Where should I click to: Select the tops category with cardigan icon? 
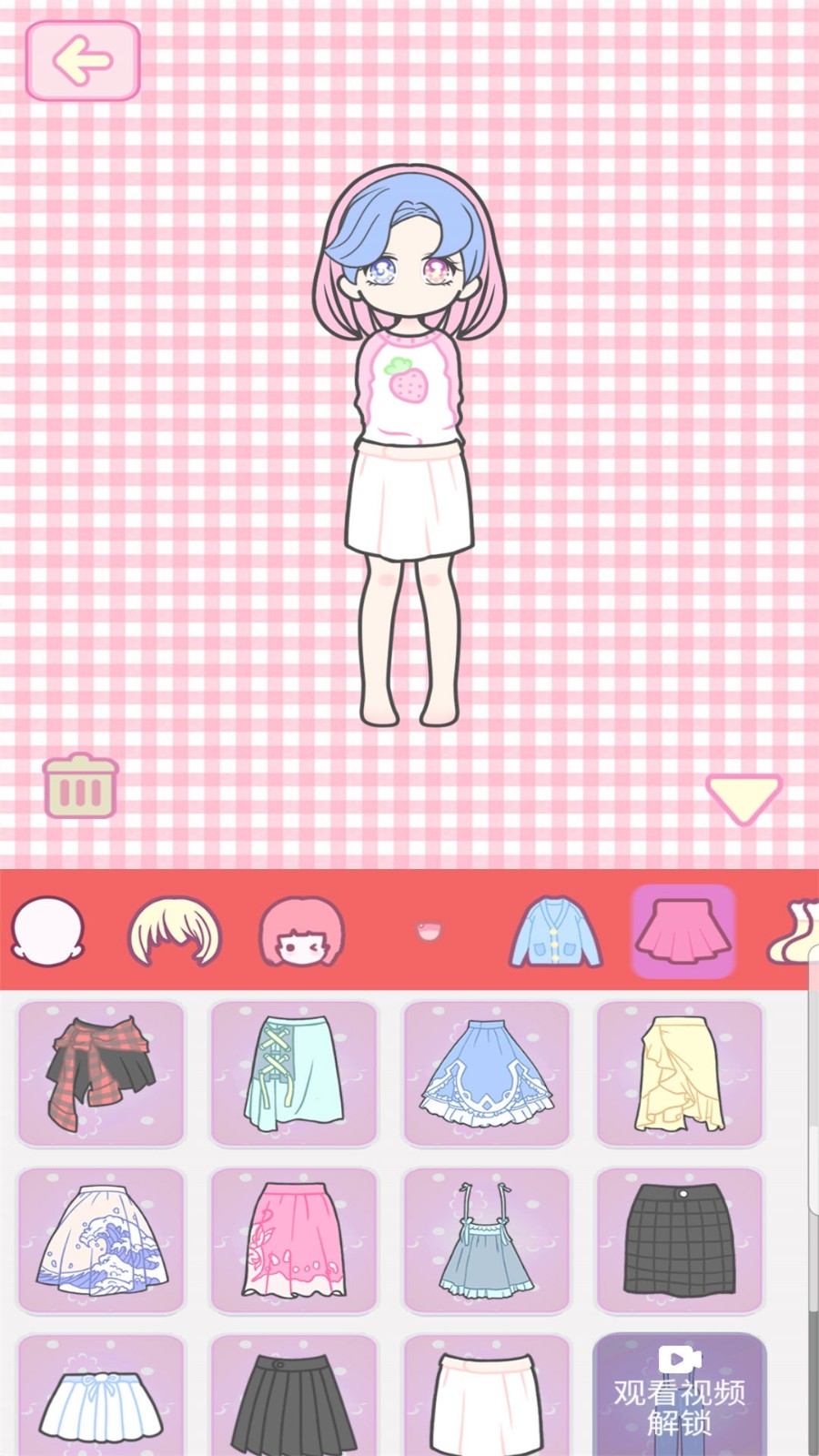[x=556, y=928]
